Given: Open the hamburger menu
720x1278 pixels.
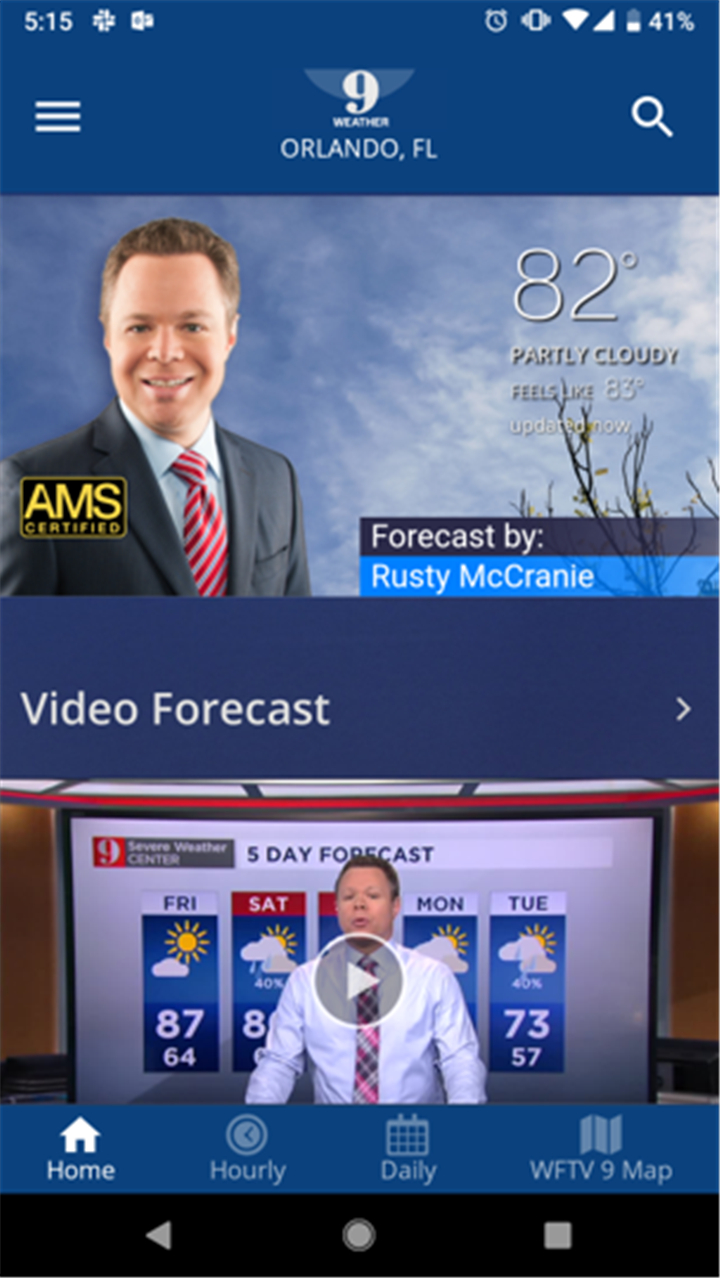Looking at the screenshot, I should [x=58, y=117].
